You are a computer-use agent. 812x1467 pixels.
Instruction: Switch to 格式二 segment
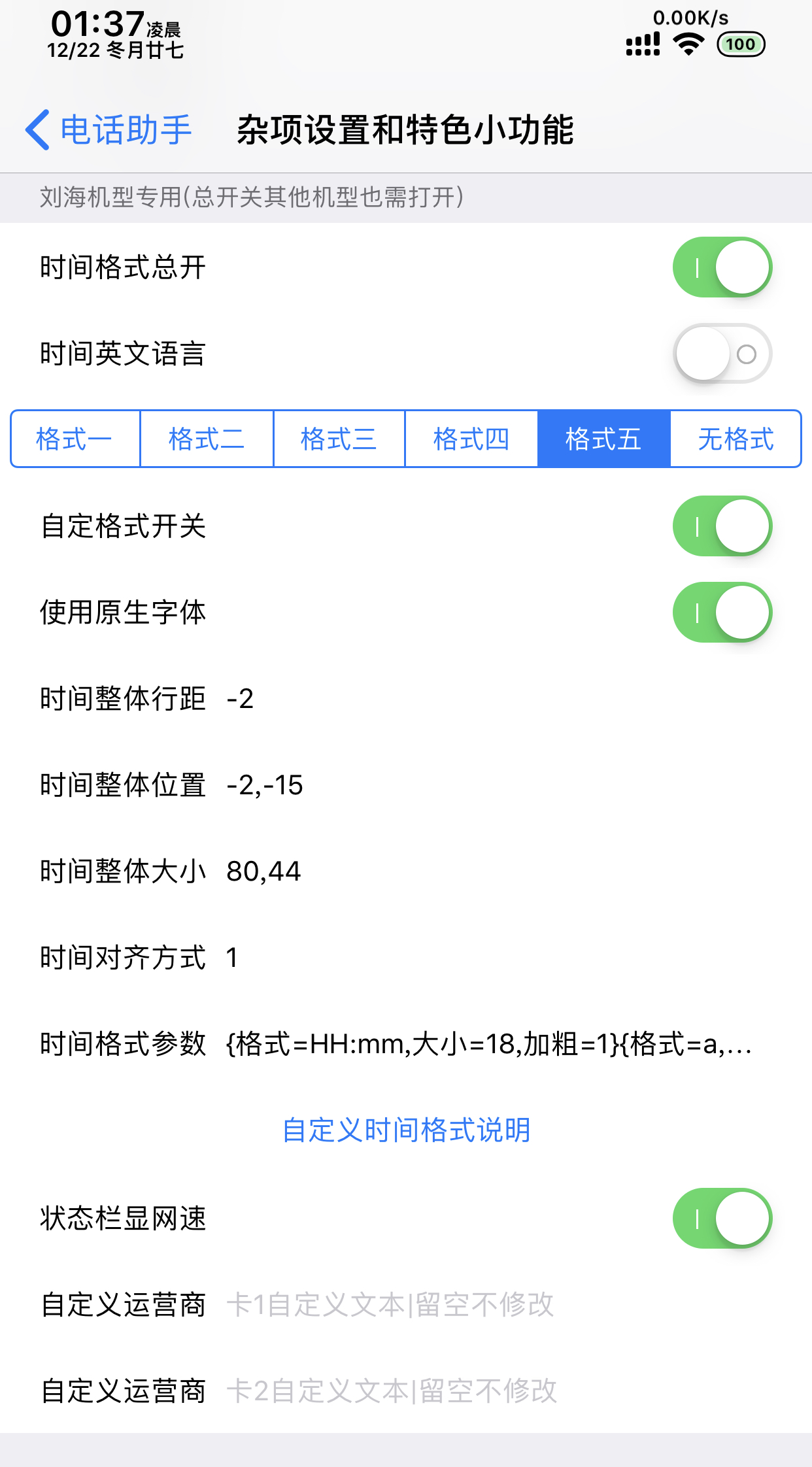(x=207, y=439)
